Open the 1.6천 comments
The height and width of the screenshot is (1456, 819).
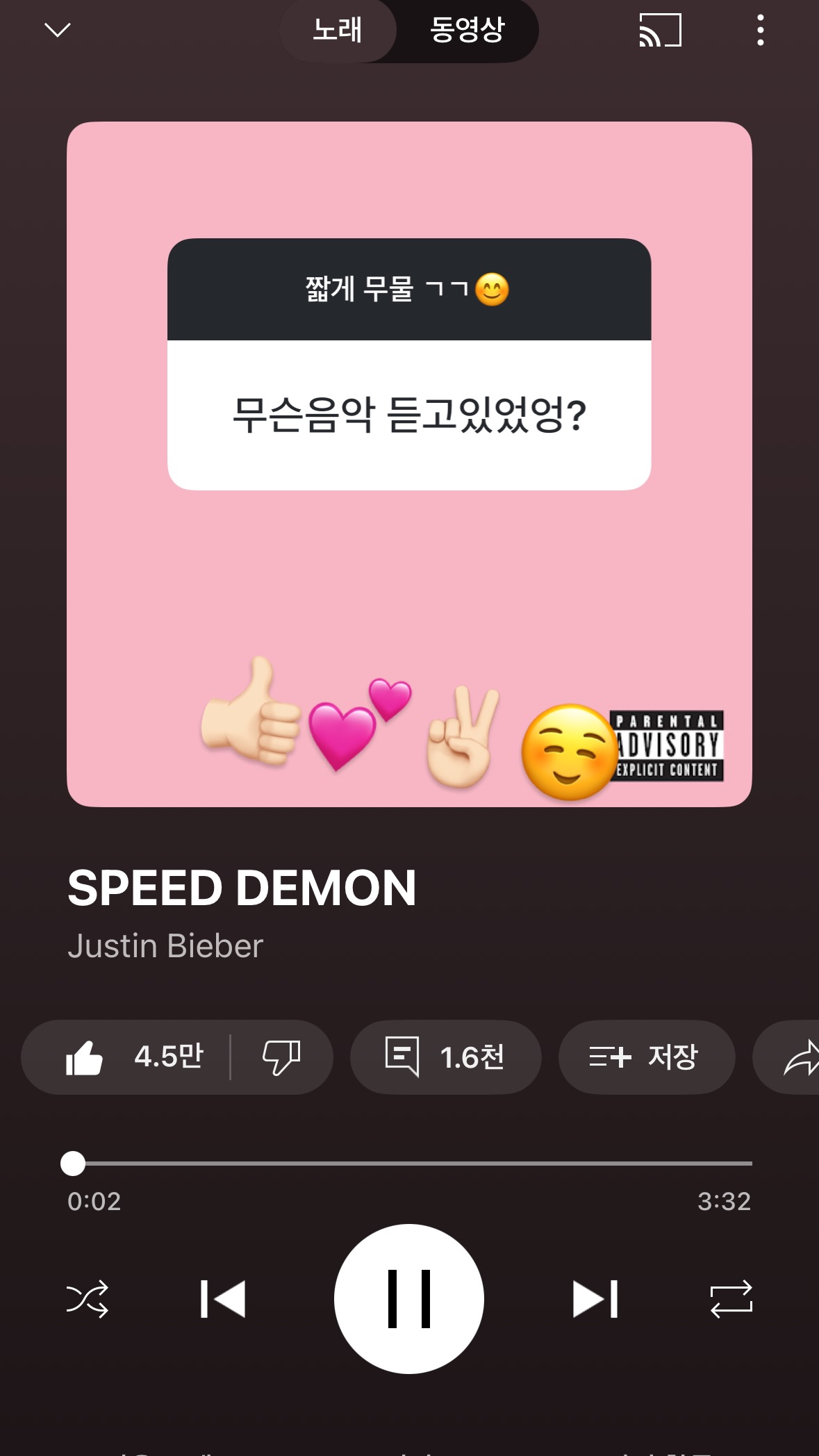[445, 1057]
